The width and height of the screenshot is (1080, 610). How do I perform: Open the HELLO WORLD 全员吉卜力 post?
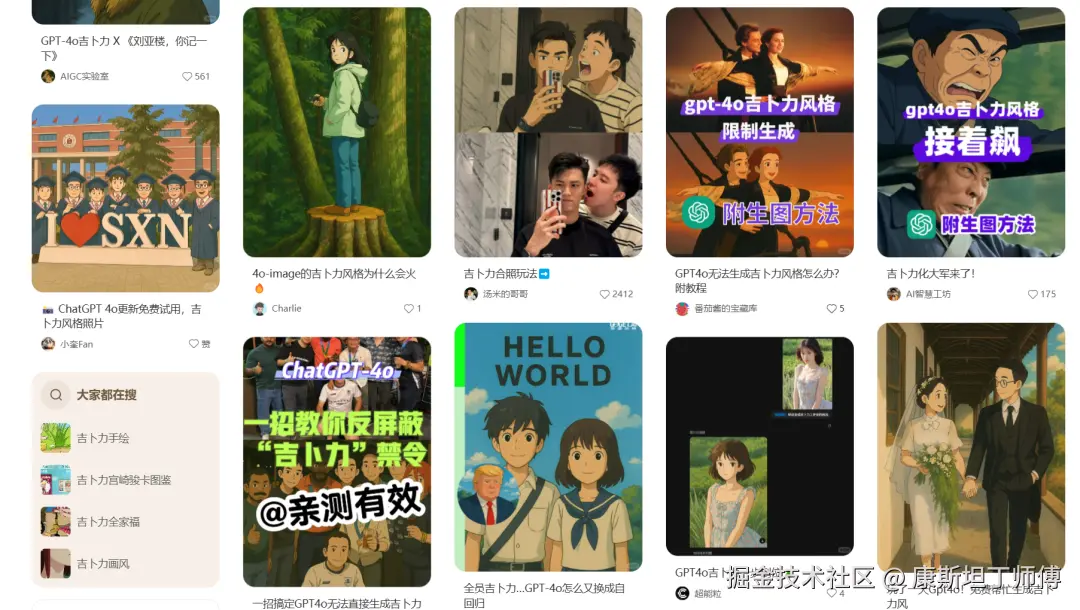(548, 447)
